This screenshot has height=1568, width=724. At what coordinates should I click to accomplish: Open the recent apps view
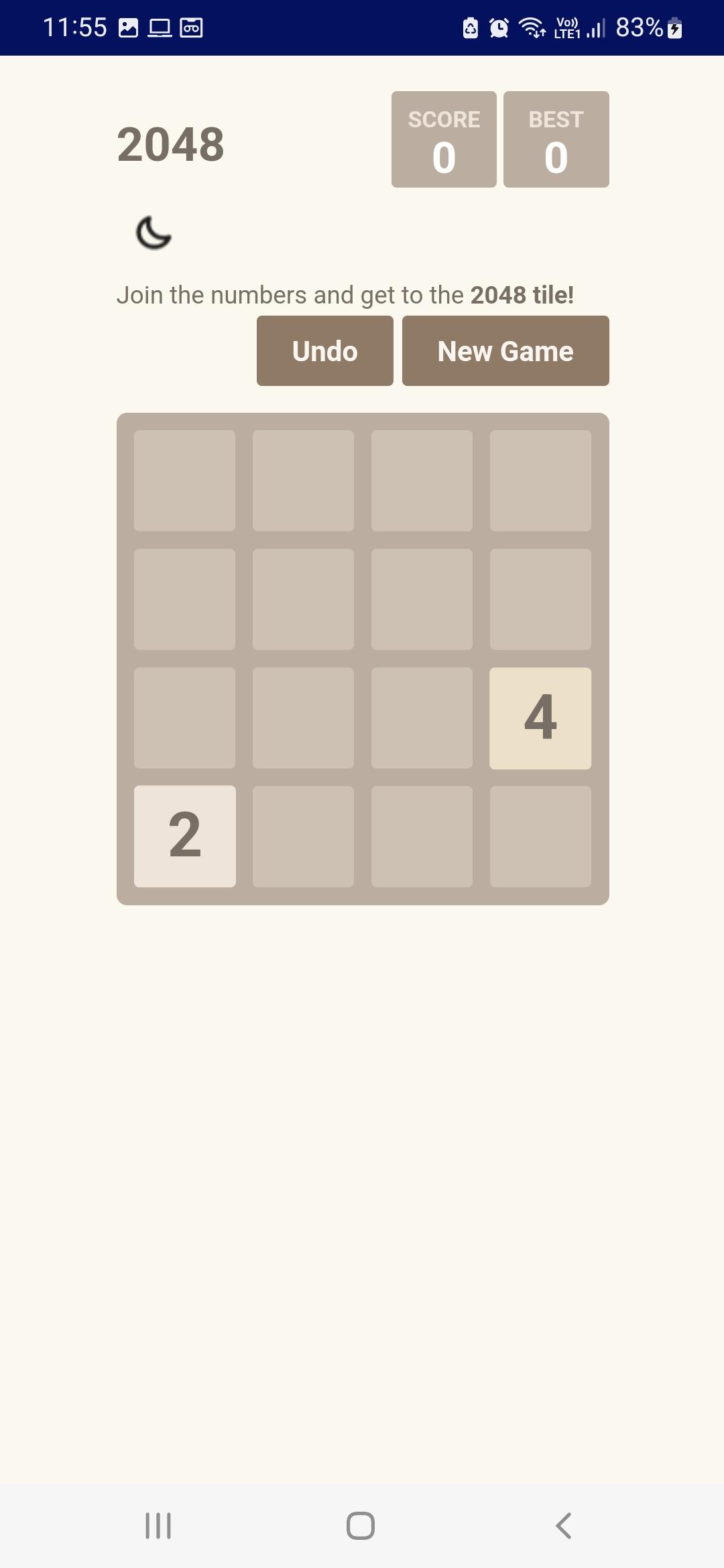[x=158, y=1526]
